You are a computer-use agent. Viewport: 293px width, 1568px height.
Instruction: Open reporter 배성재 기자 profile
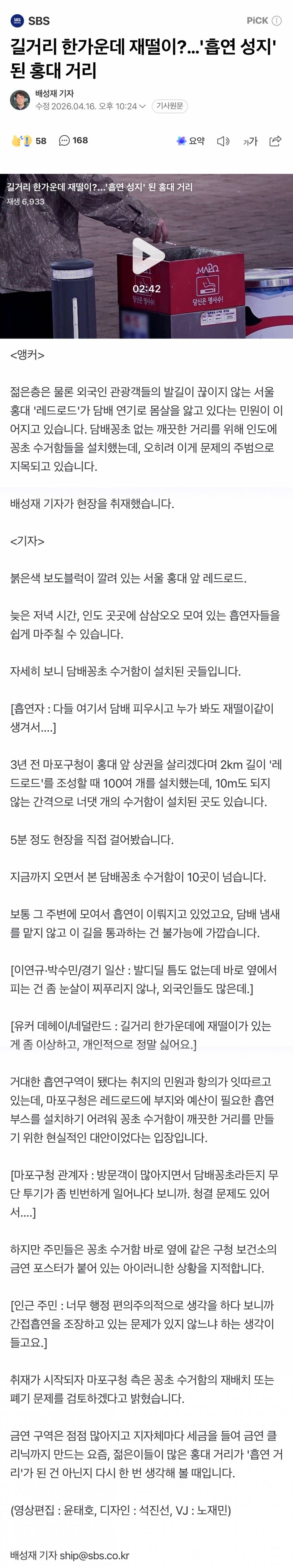click(x=54, y=93)
